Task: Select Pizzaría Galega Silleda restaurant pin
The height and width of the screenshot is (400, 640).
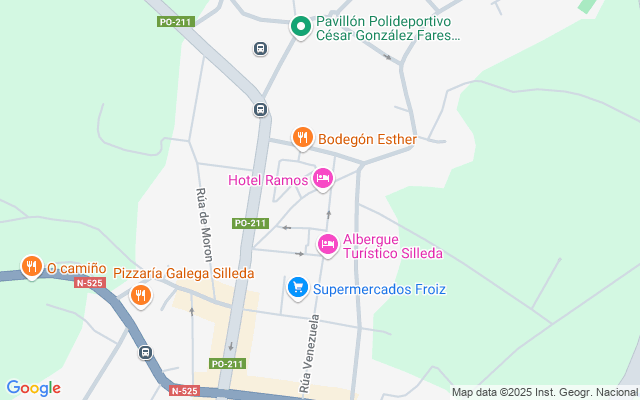Action: click(140, 294)
